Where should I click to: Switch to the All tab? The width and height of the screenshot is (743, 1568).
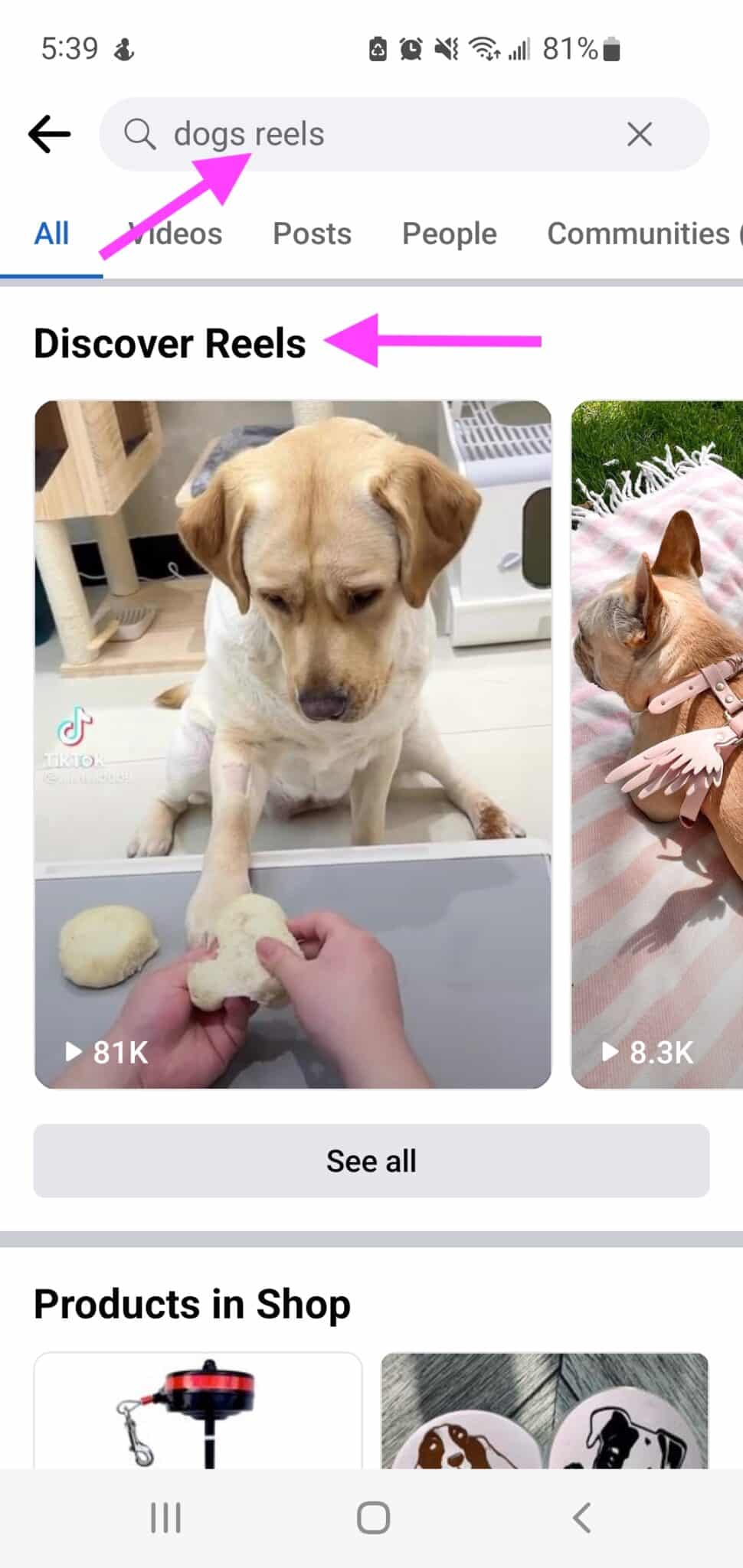click(51, 234)
